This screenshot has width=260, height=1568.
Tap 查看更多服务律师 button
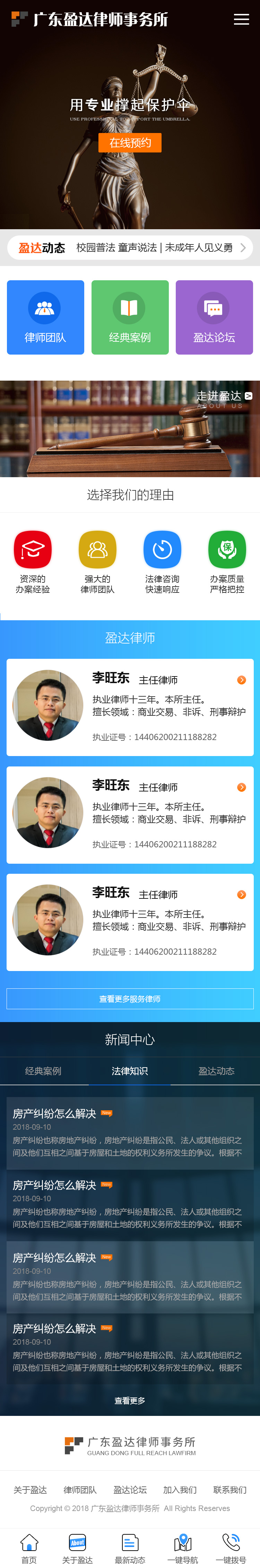pyautogui.click(x=130, y=999)
